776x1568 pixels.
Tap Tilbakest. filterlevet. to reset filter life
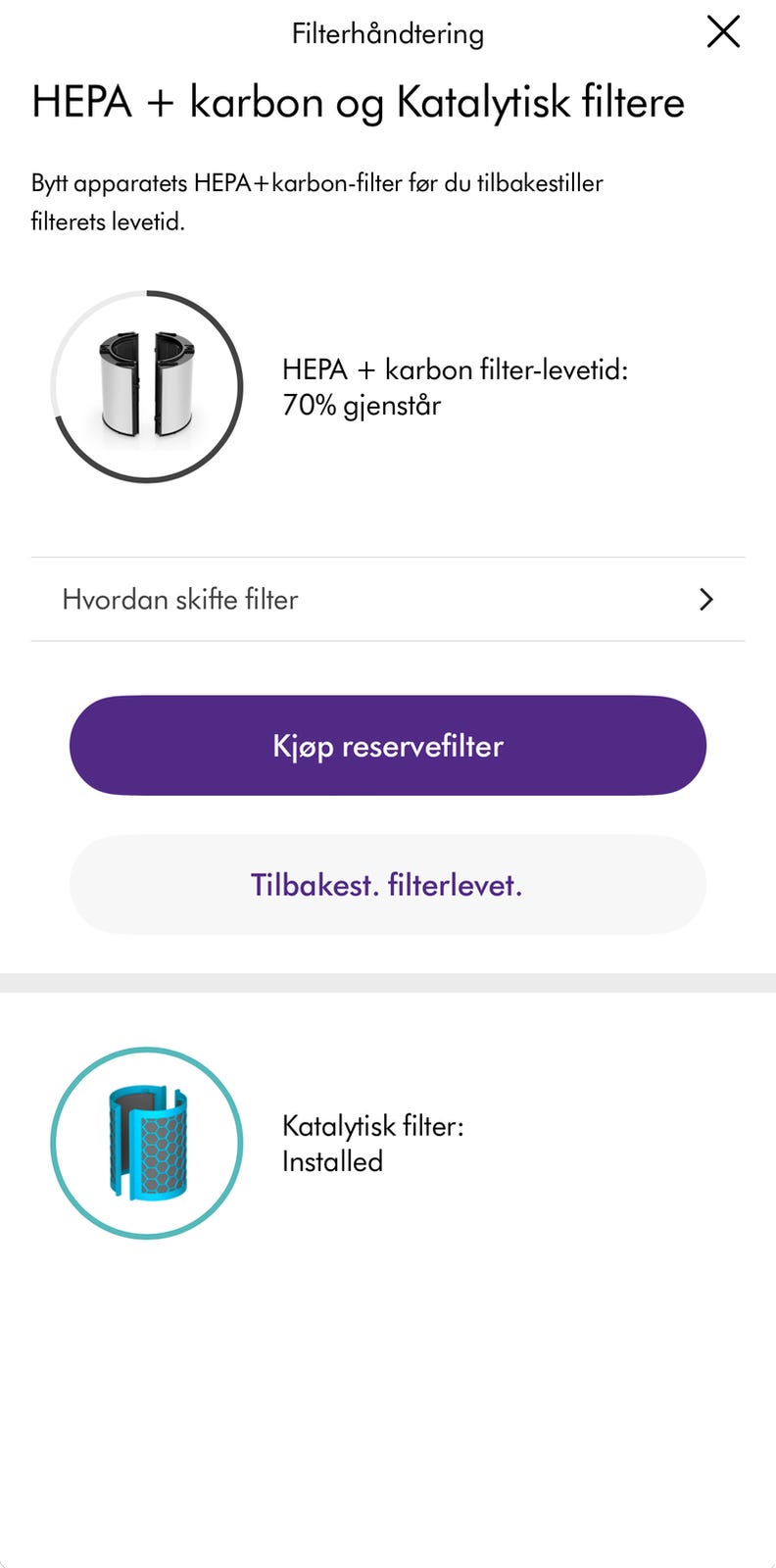[x=387, y=884]
